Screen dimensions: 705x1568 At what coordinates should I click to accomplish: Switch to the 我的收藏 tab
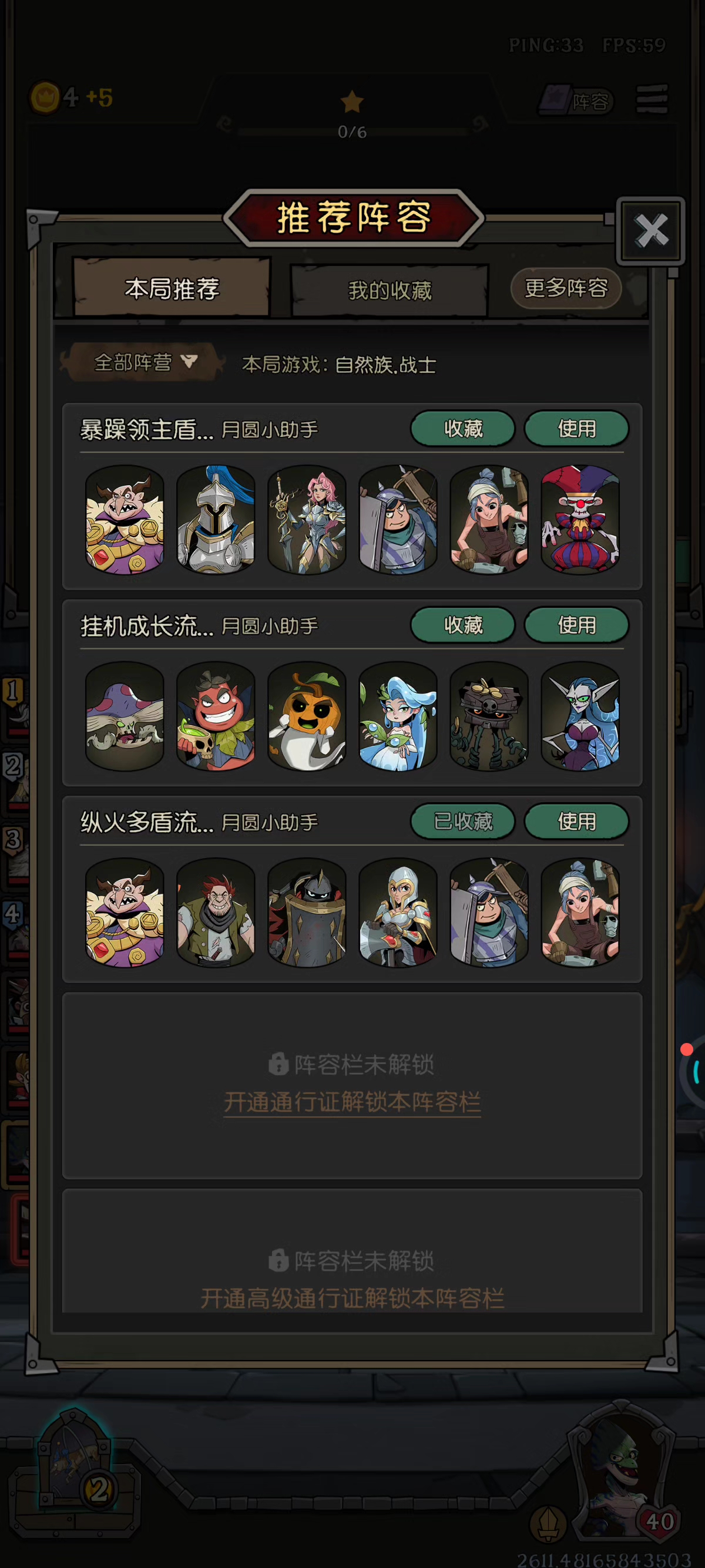[x=390, y=290]
